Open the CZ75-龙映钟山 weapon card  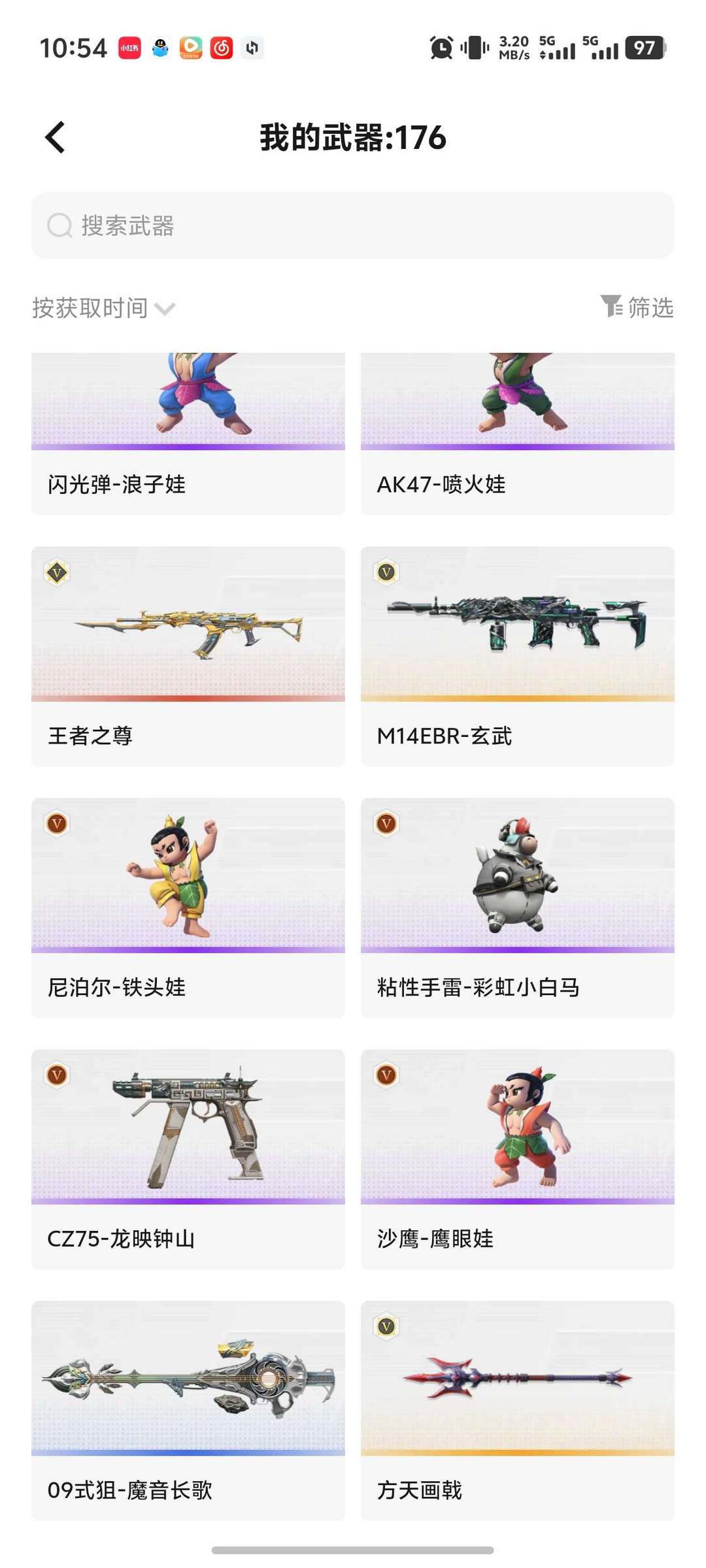(188, 1159)
